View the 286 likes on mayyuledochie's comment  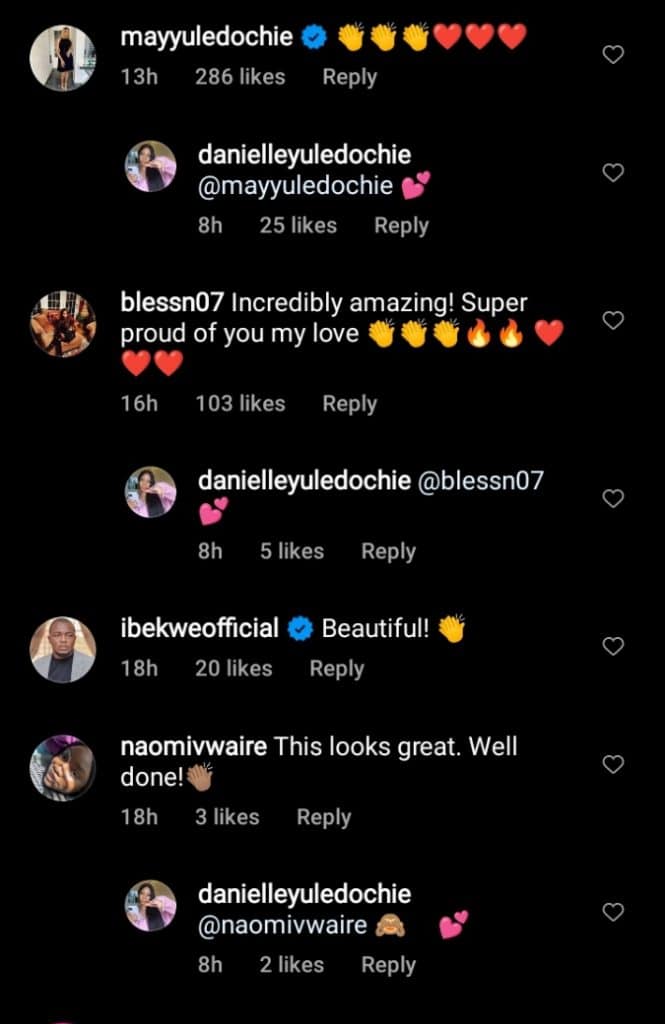240,77
